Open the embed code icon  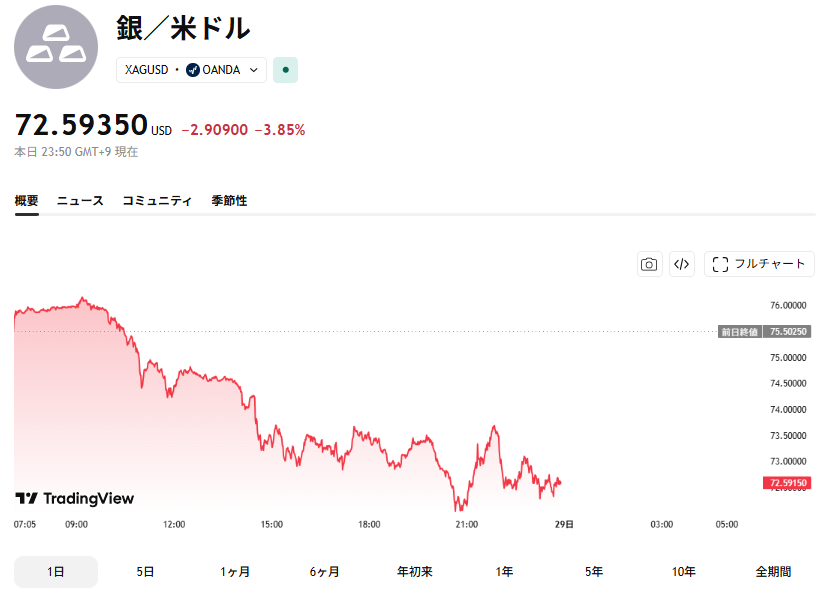[682, 264]
